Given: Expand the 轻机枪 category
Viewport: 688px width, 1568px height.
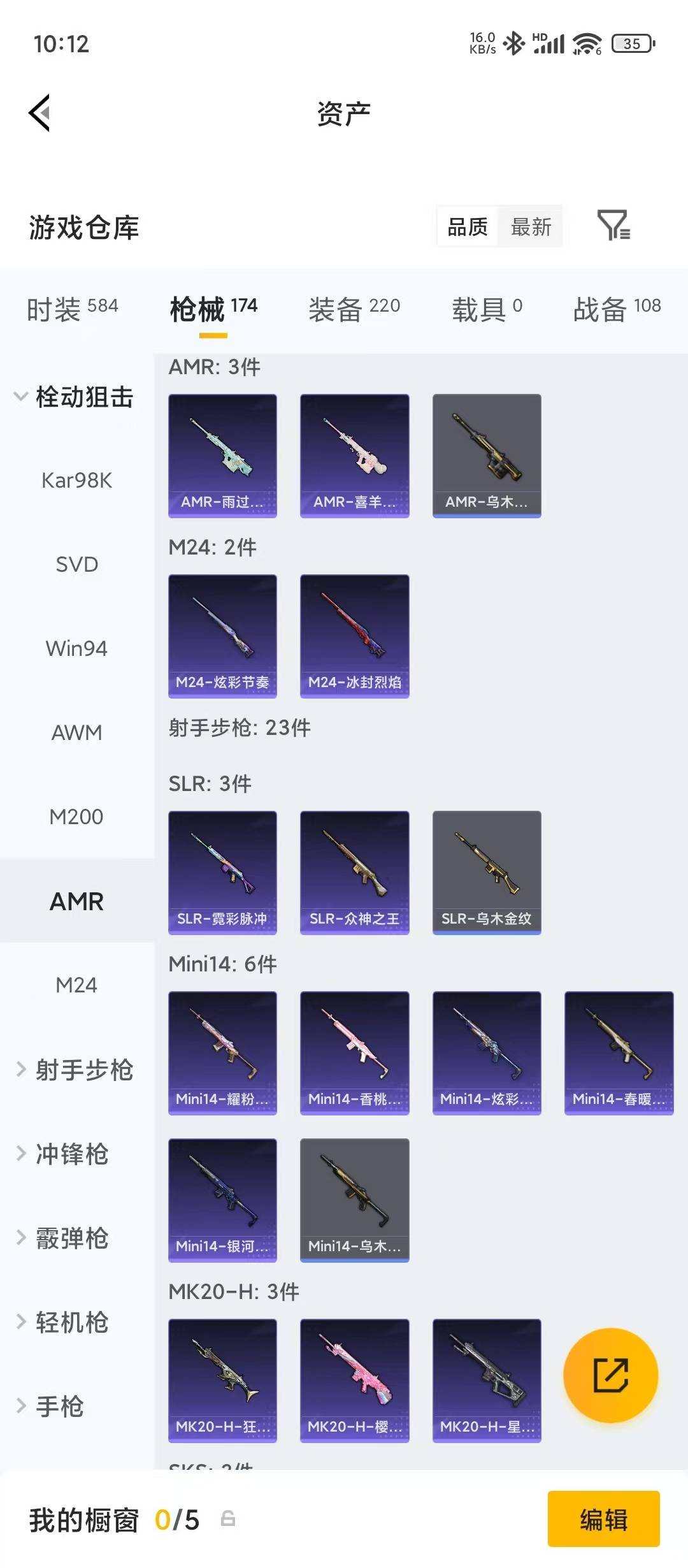Looking at the screenshot, I should tap(64, 1322).
